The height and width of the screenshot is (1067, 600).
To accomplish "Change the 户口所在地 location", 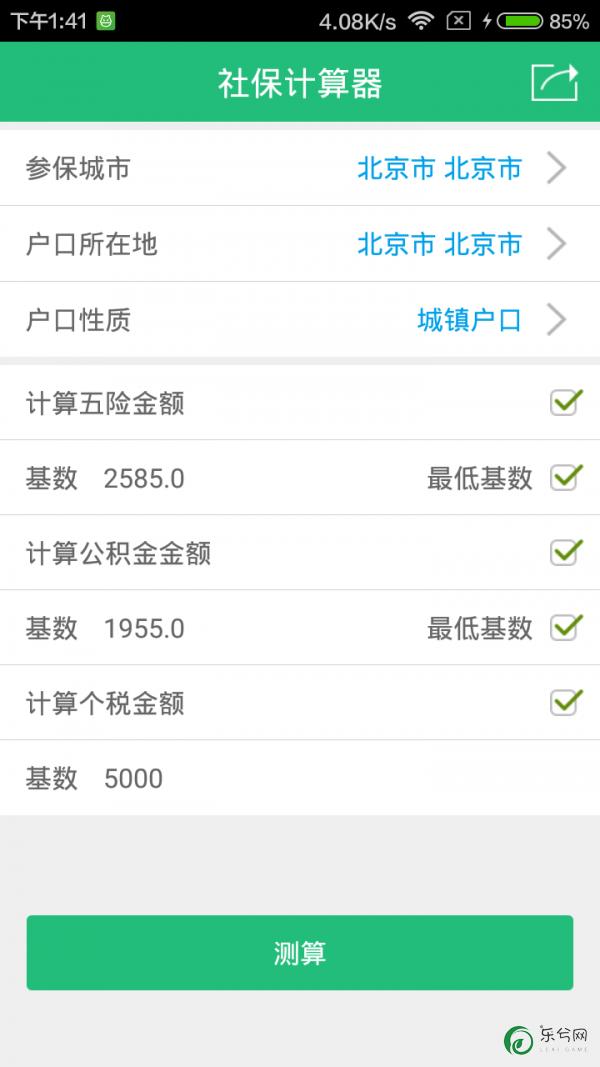I will (300, 244).
